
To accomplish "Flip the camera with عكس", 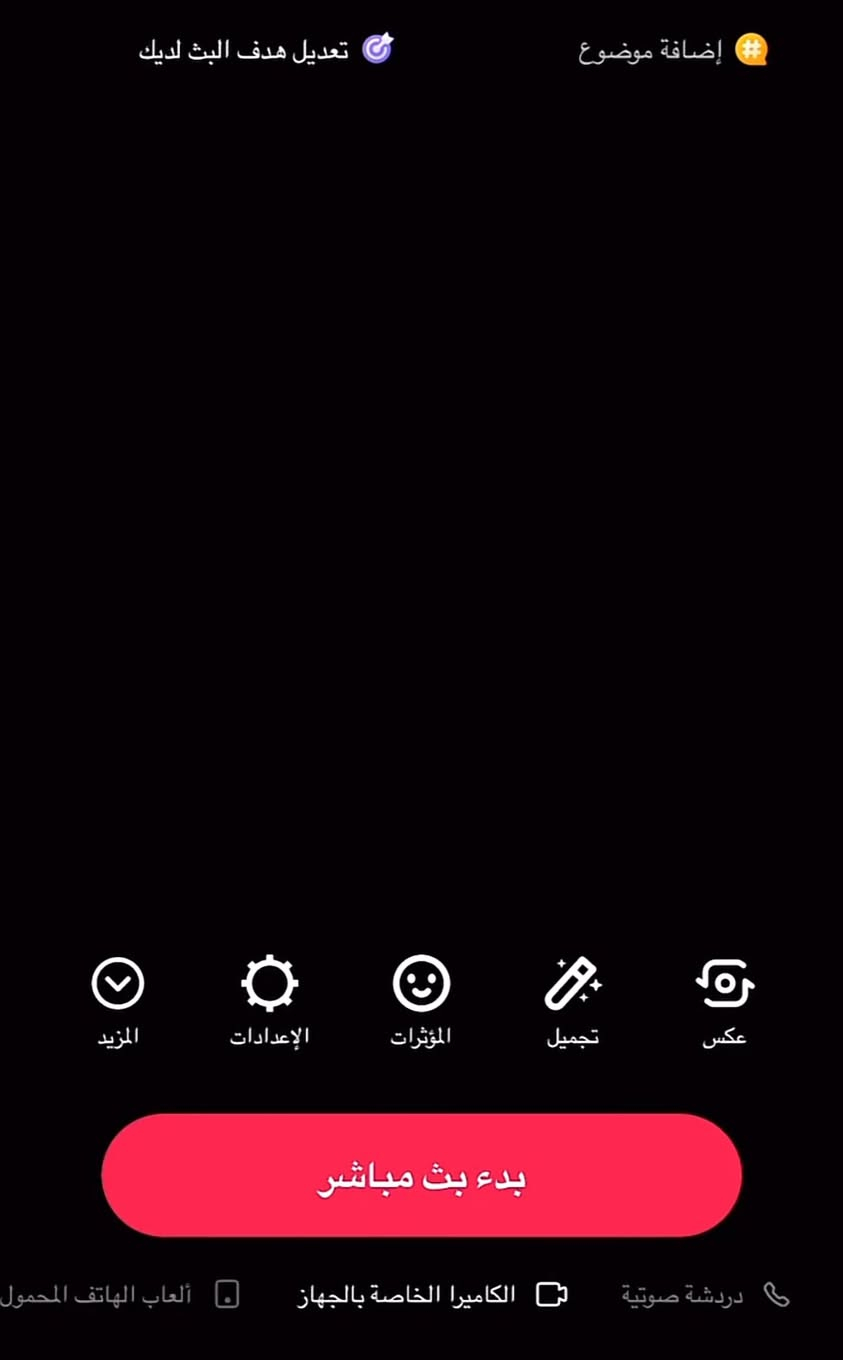I will 725,999.
